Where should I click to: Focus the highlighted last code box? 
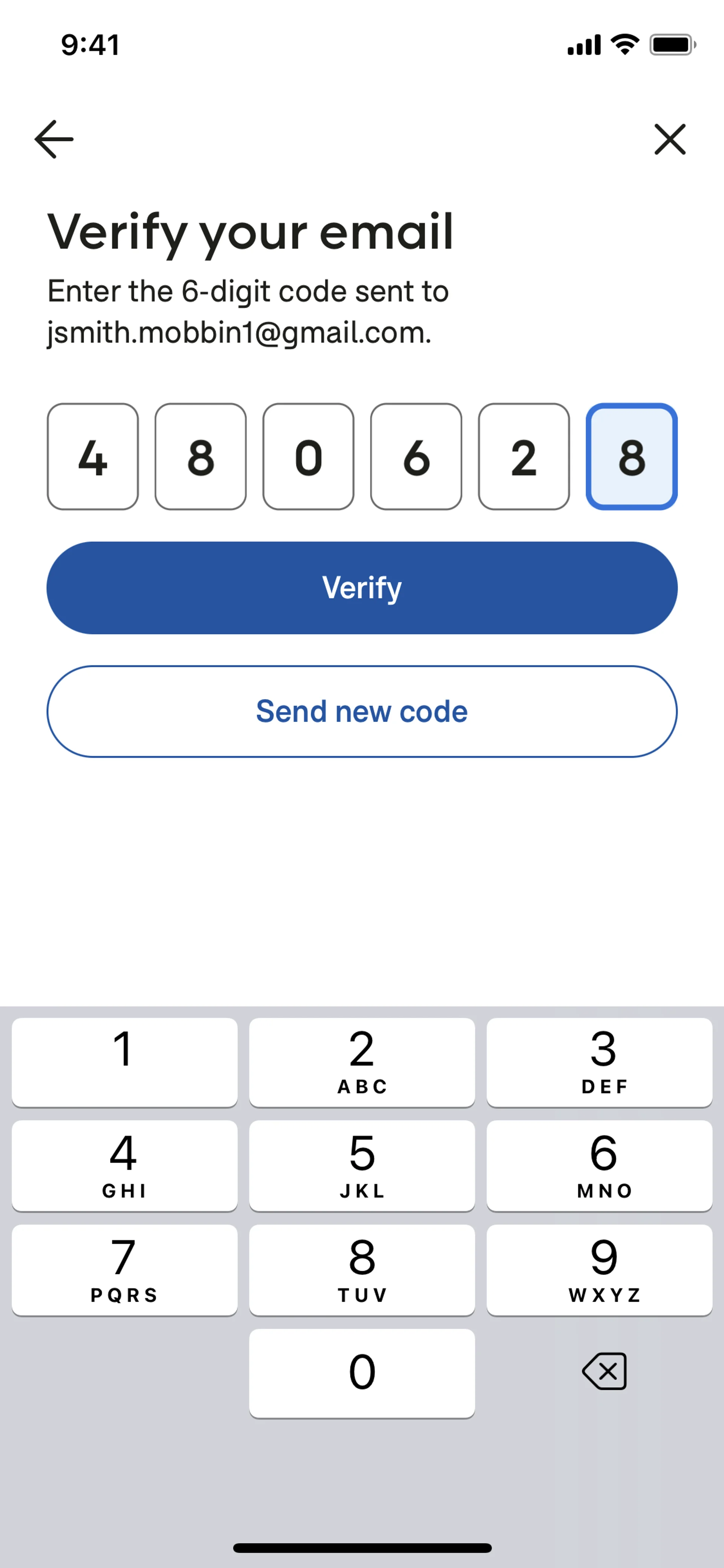coord(632,456)
